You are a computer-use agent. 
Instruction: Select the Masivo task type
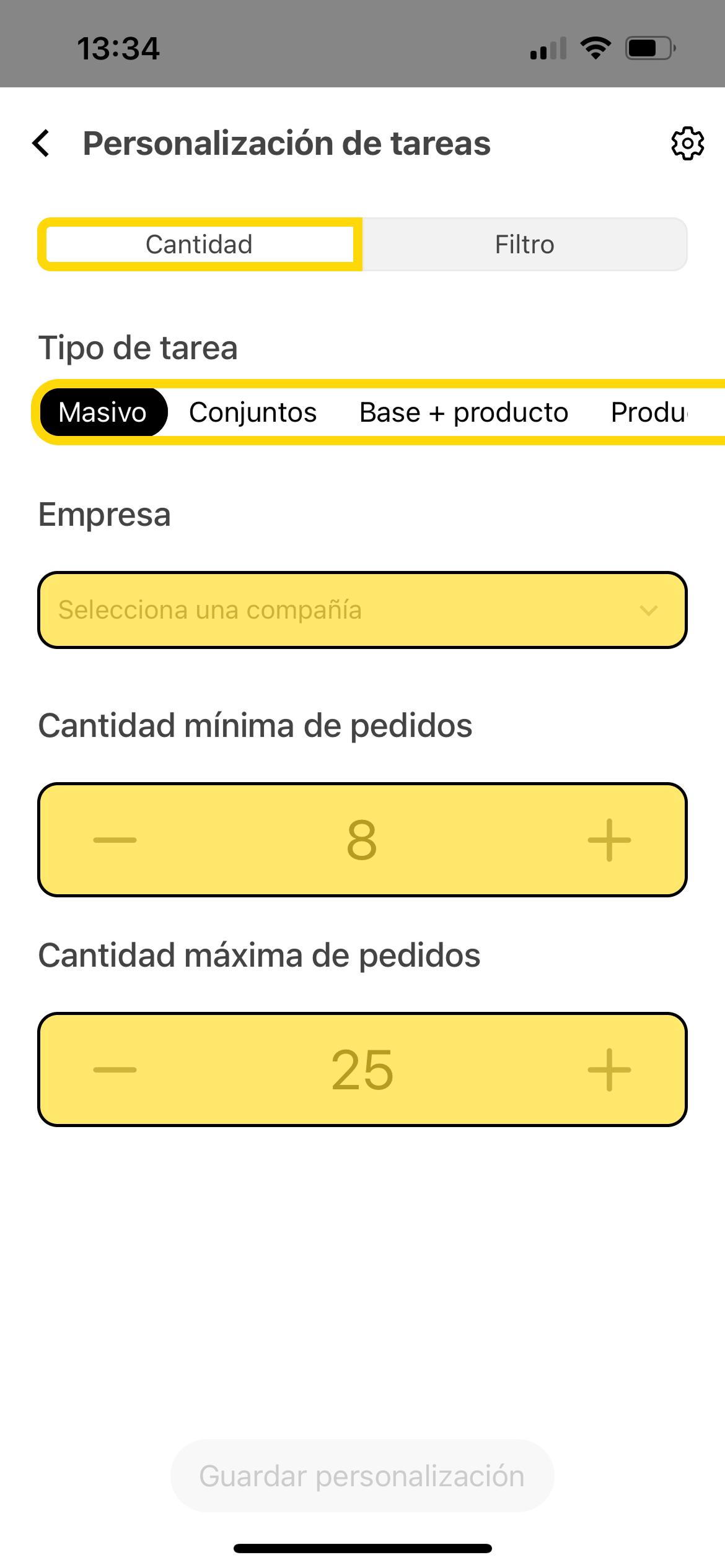click(x=102, y=412)
